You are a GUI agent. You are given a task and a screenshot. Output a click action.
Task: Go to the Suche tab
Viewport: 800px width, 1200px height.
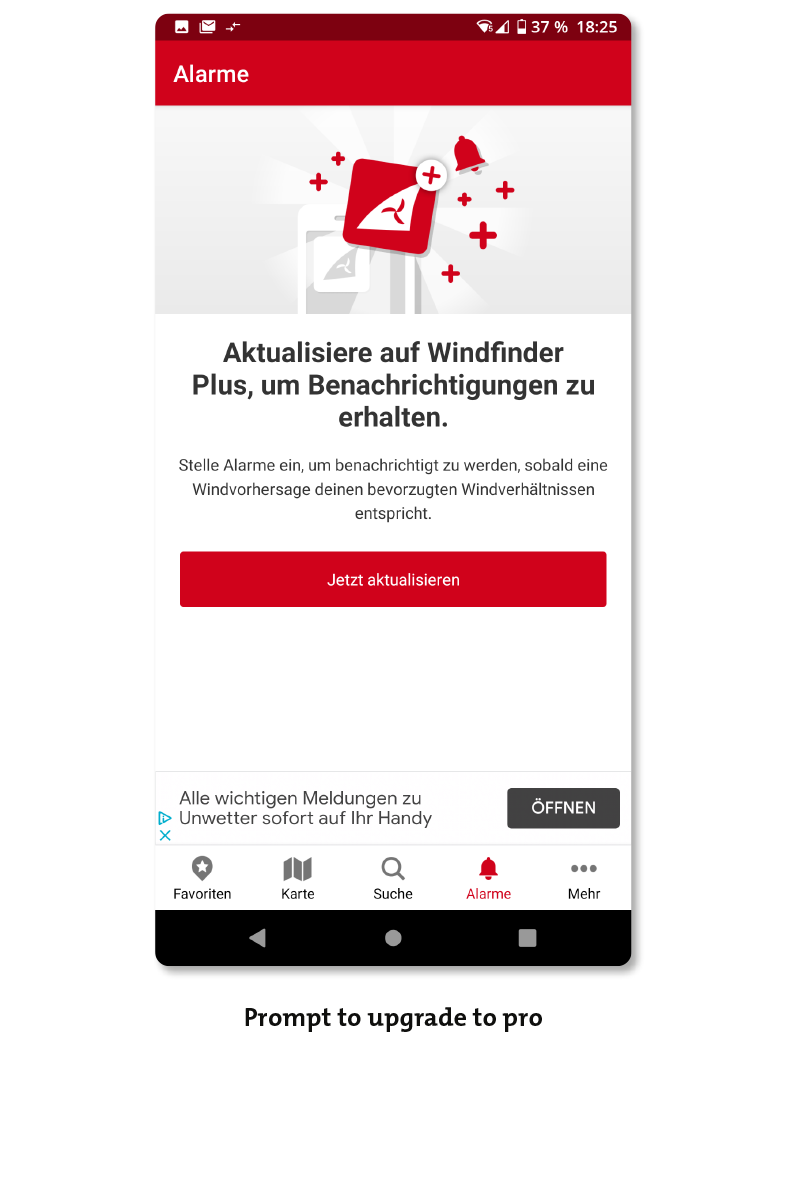(x=393, y=879)
